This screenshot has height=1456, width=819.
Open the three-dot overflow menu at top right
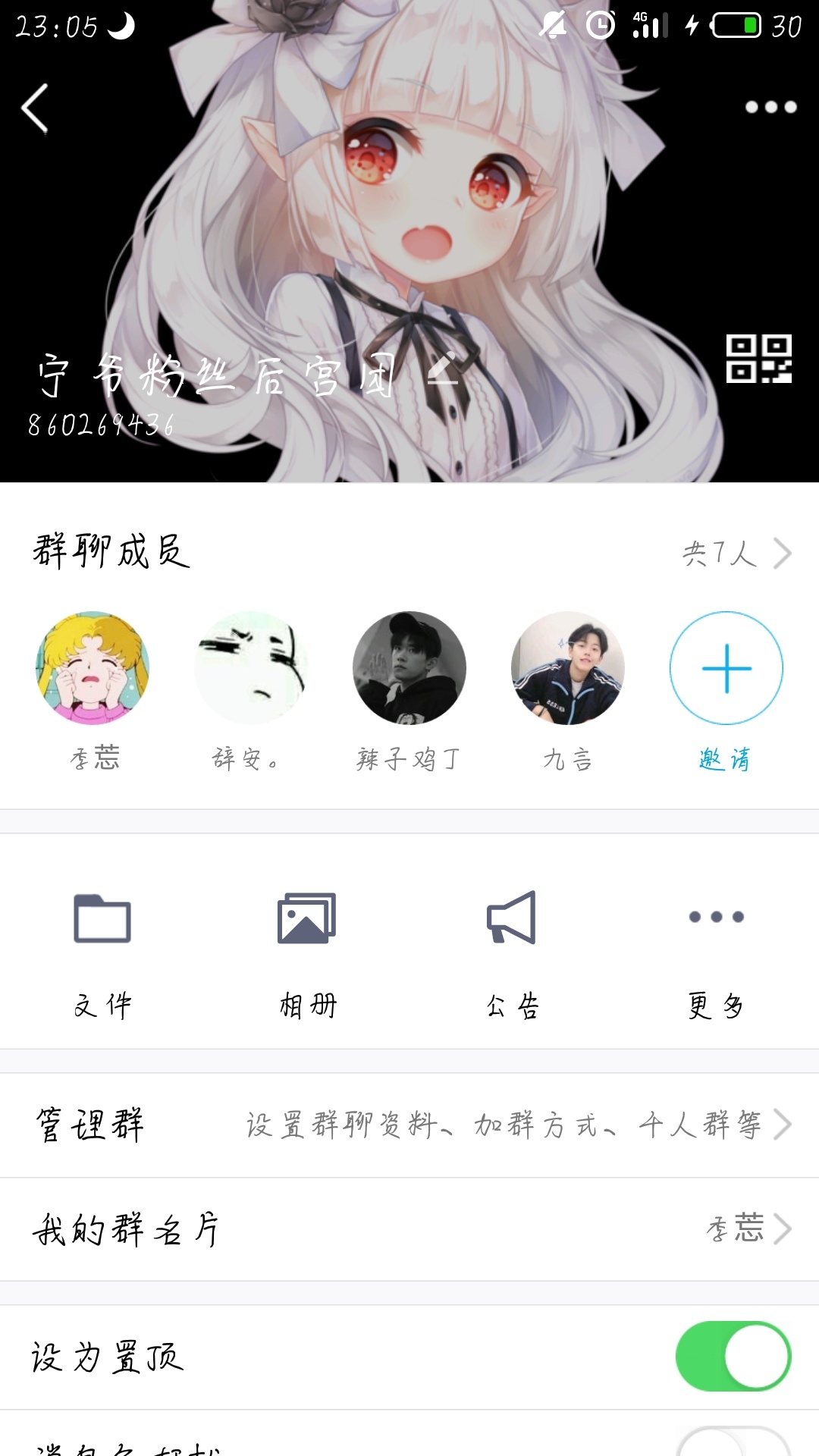(x=770, y=107)
